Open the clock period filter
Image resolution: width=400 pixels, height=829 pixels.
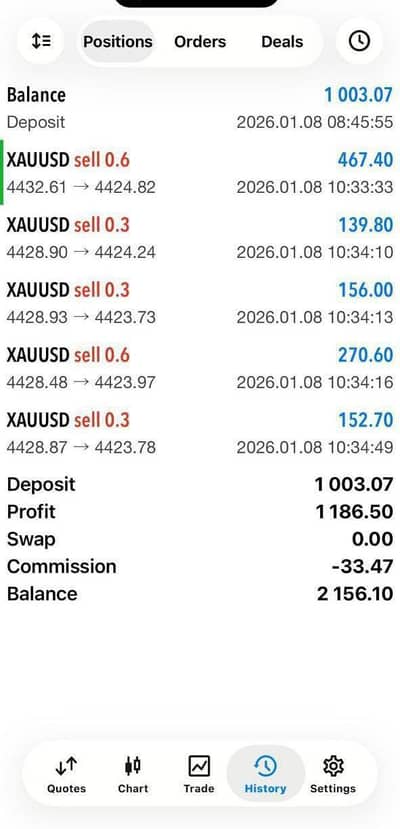pyautogui.click(x=359, y=41)
